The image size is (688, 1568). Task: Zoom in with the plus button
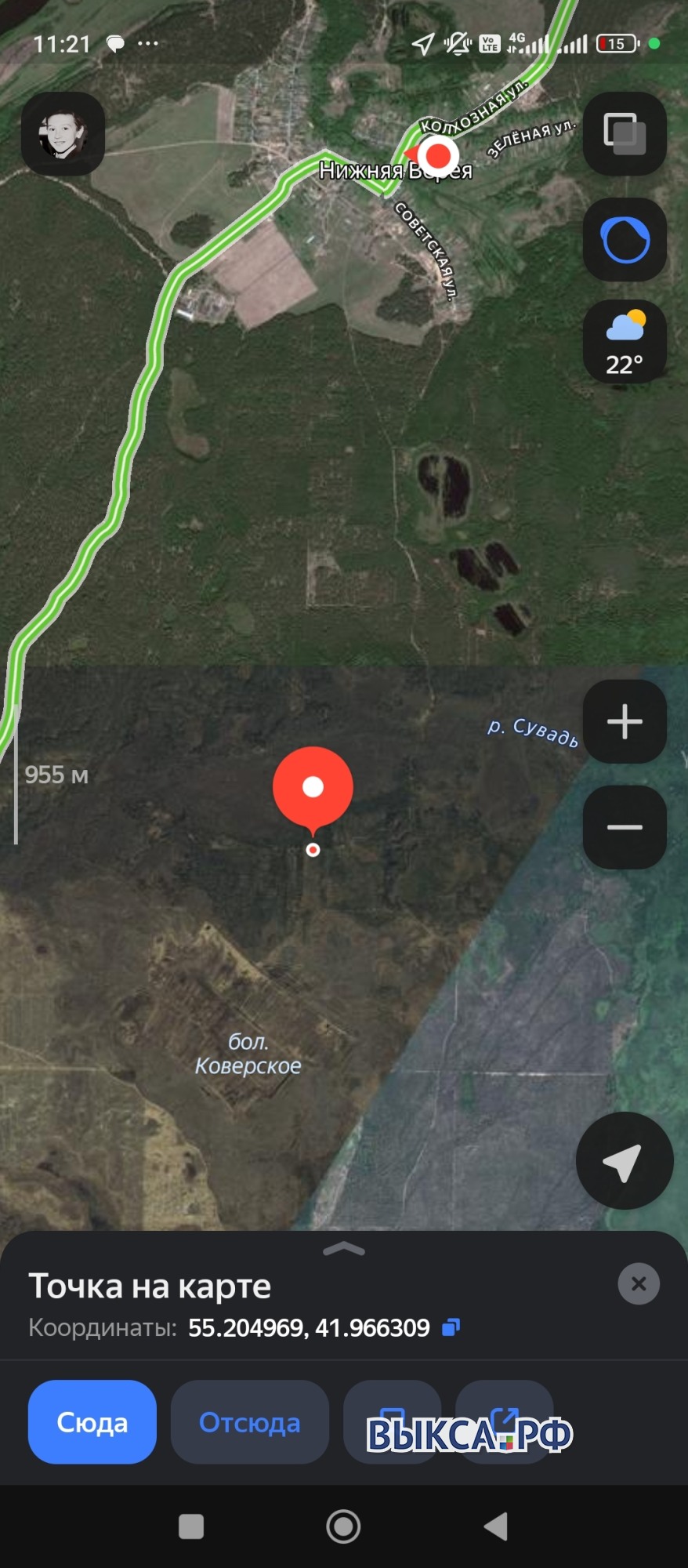(625, 721)
